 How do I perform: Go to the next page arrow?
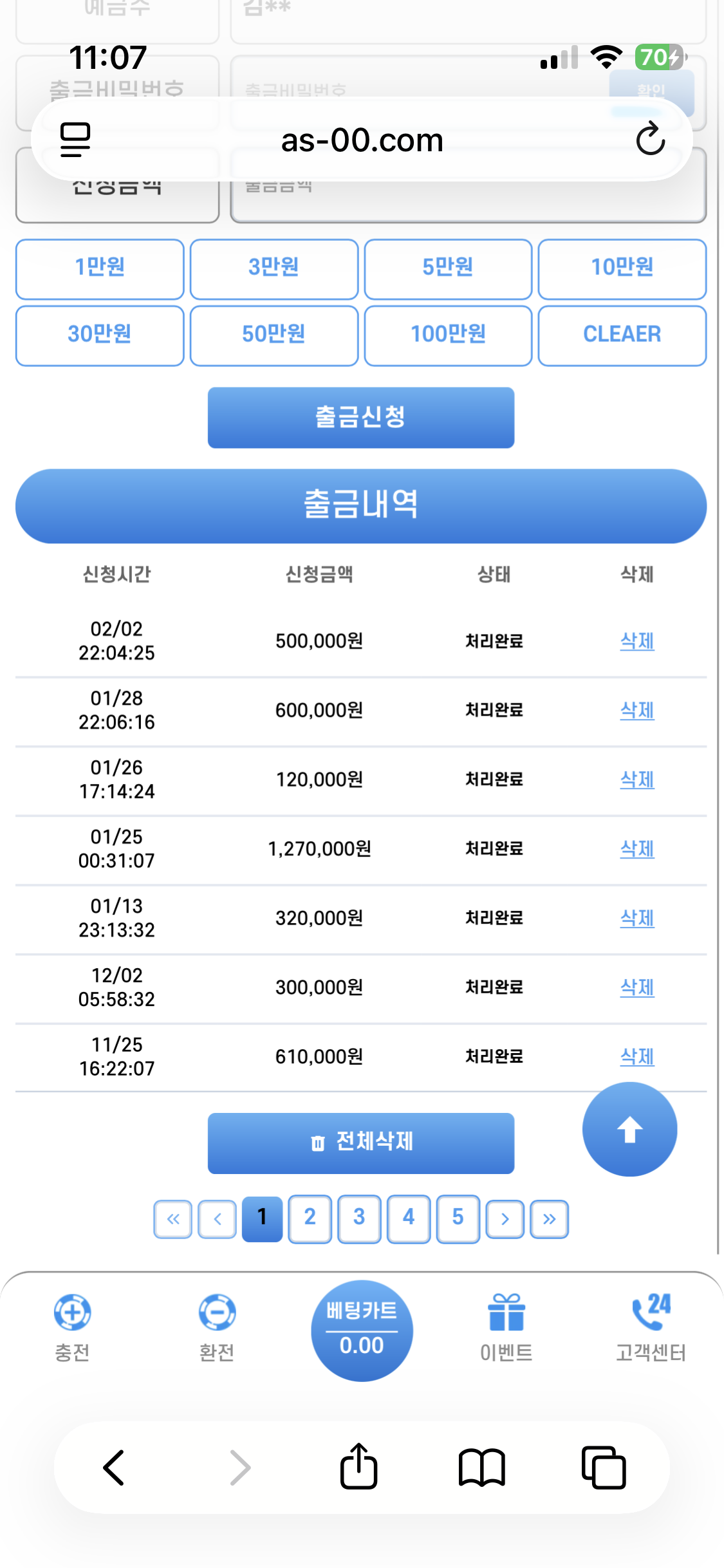click(505, 1218)
